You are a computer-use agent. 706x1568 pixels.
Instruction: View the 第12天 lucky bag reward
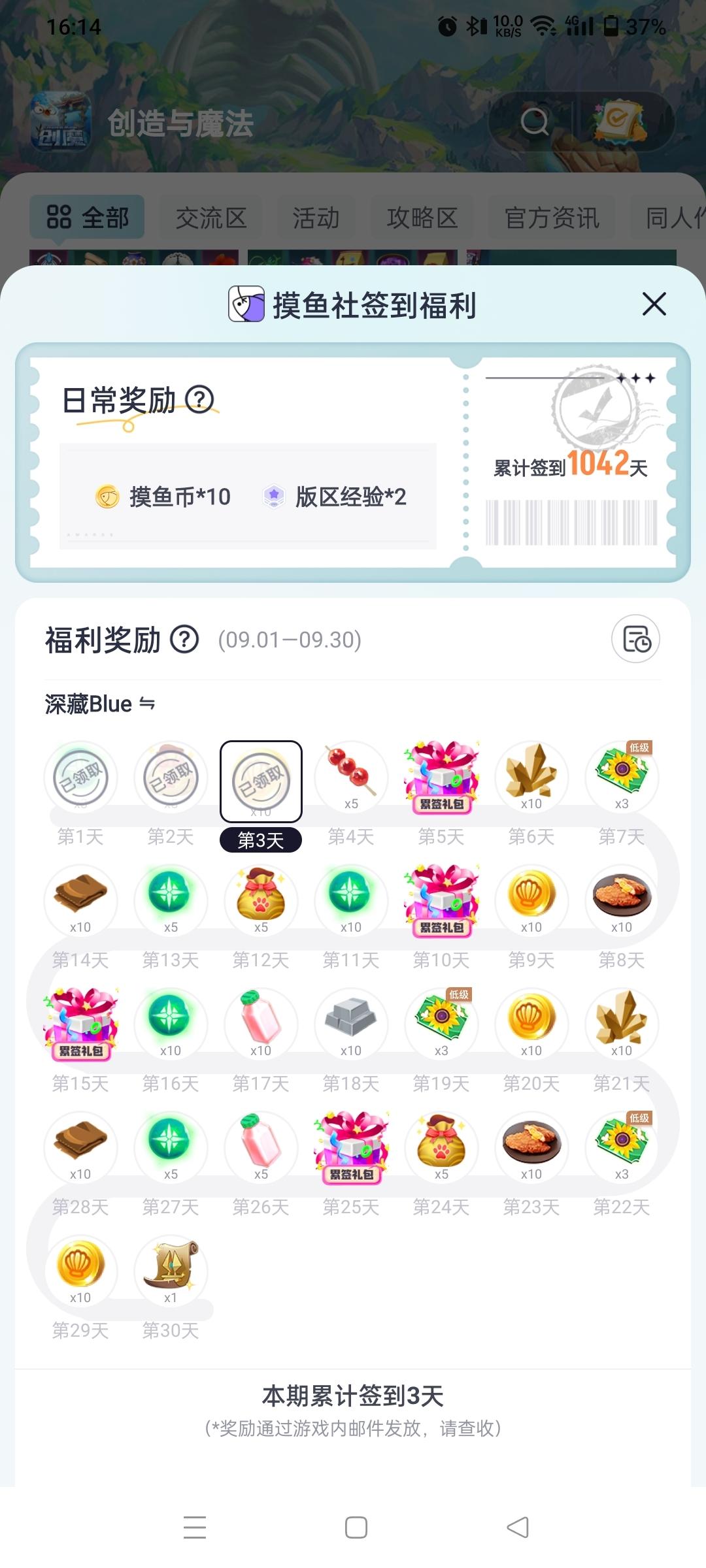point(261,901)
